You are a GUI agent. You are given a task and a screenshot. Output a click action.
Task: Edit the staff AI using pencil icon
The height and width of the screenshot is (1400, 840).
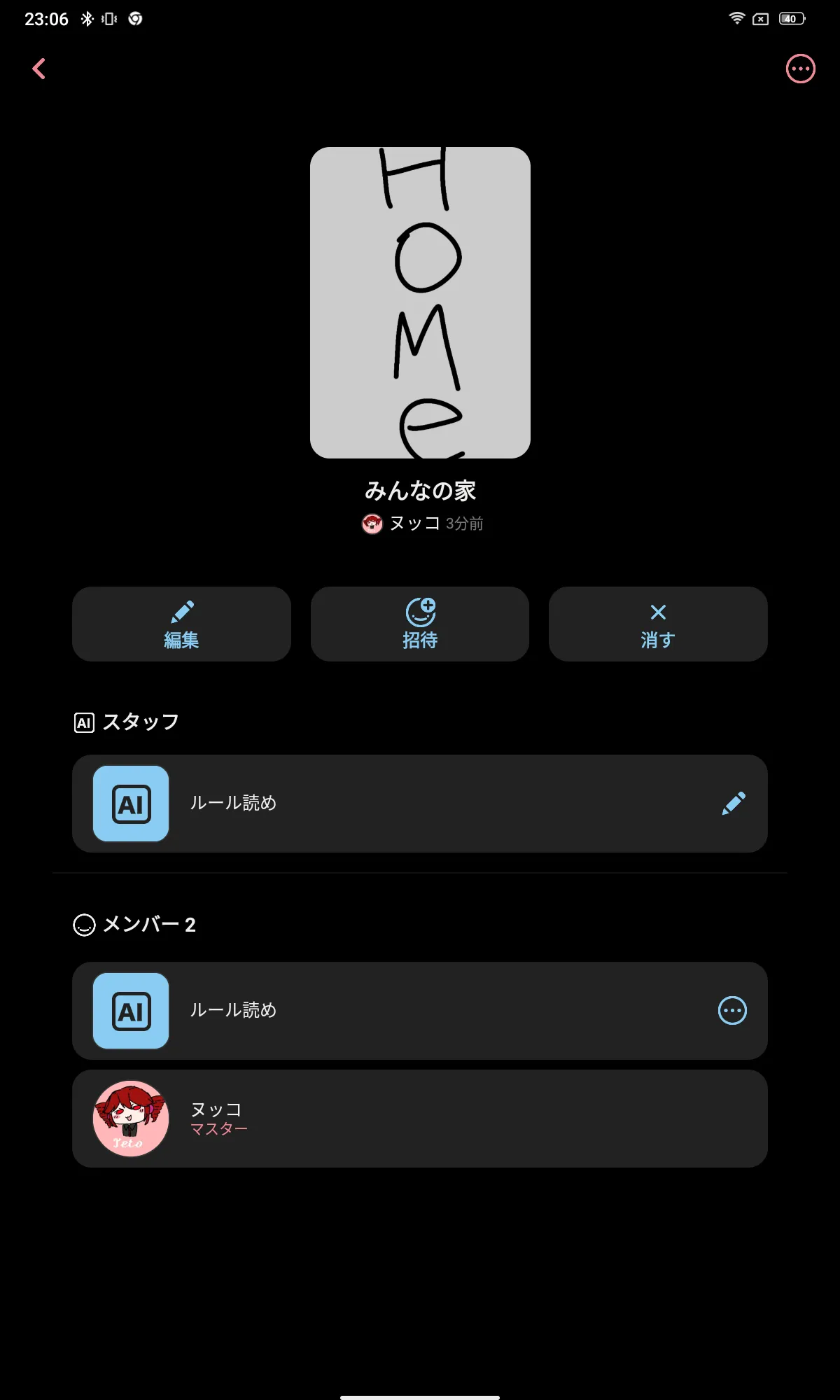(x=733, y=804)
